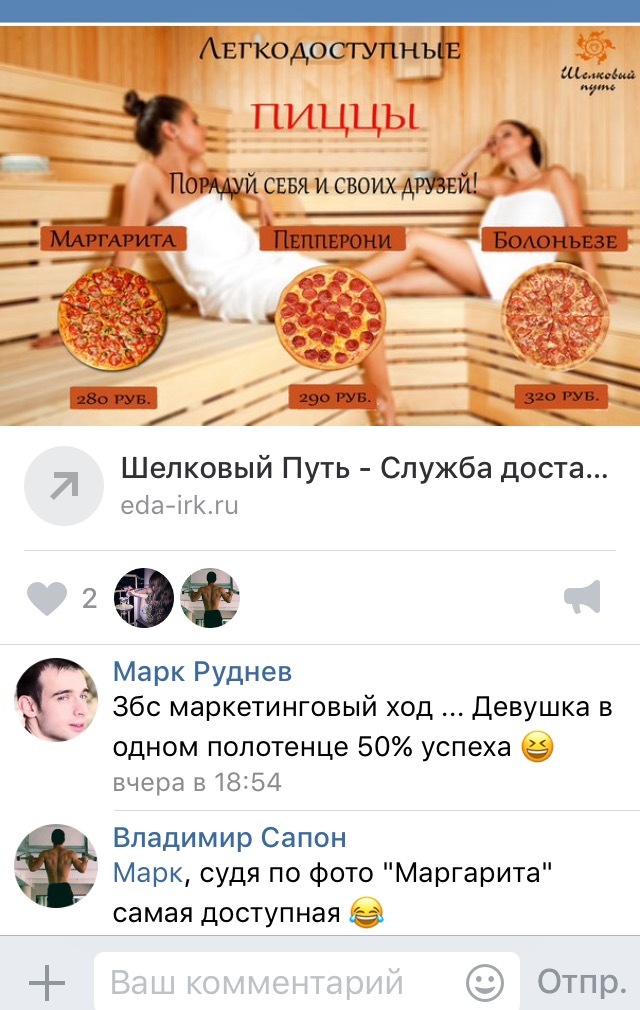Open the Шелковый Путь pizza ad image
640x1010 pixels.
click(320, 225)
